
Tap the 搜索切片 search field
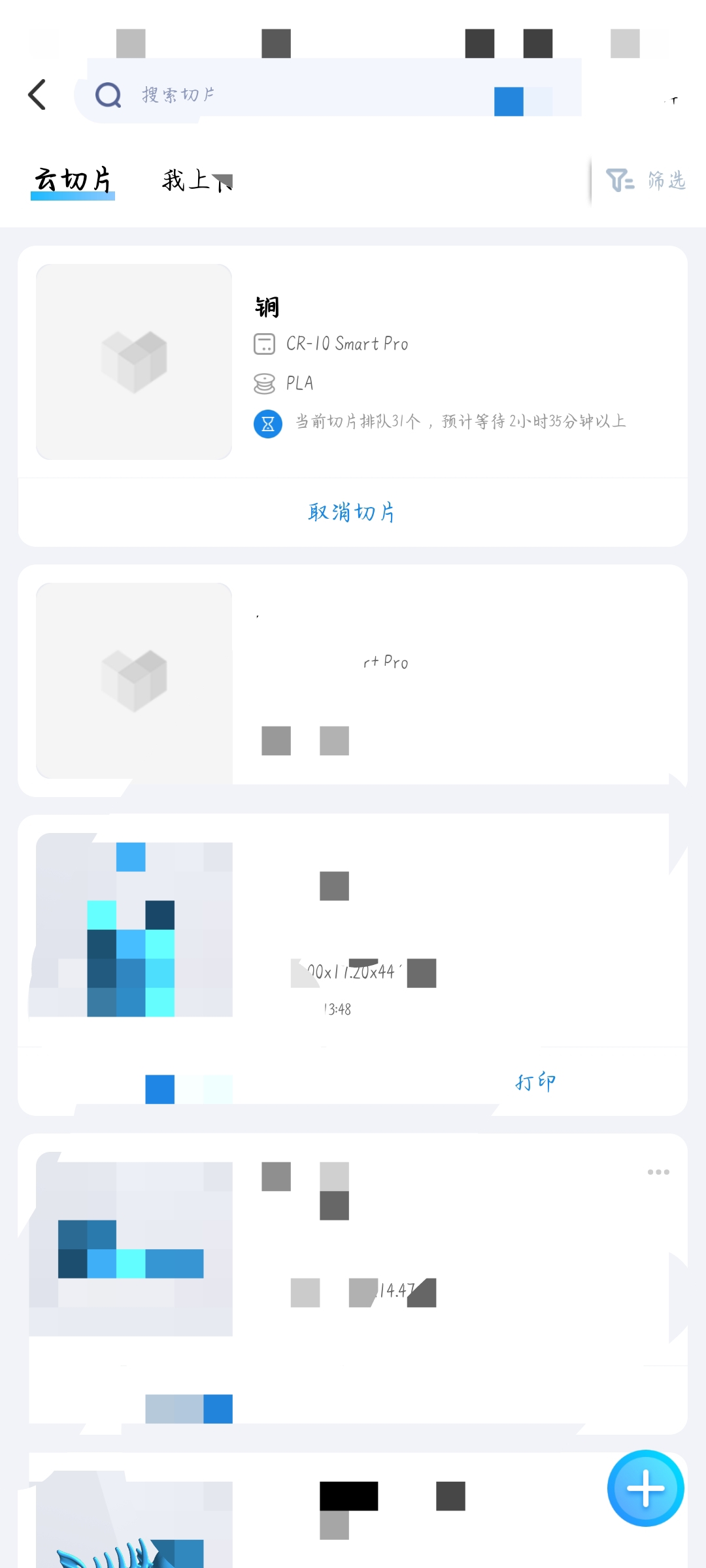[327, 95]
